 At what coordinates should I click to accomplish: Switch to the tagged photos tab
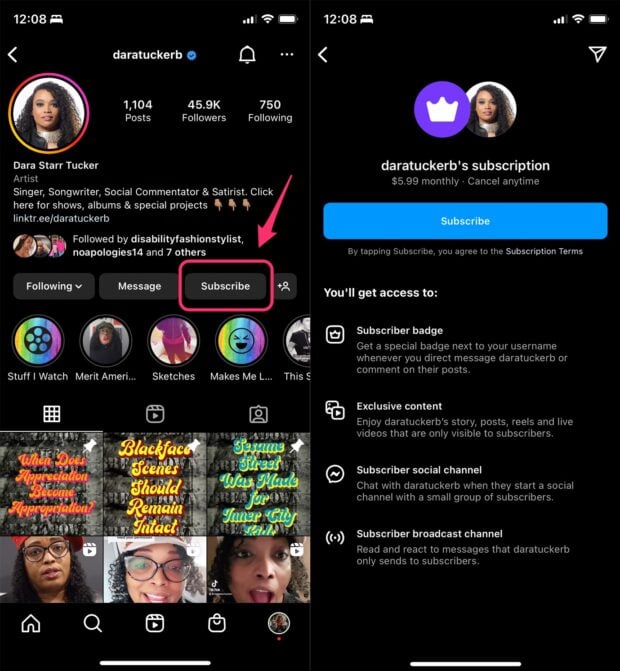tap(258, 413)
